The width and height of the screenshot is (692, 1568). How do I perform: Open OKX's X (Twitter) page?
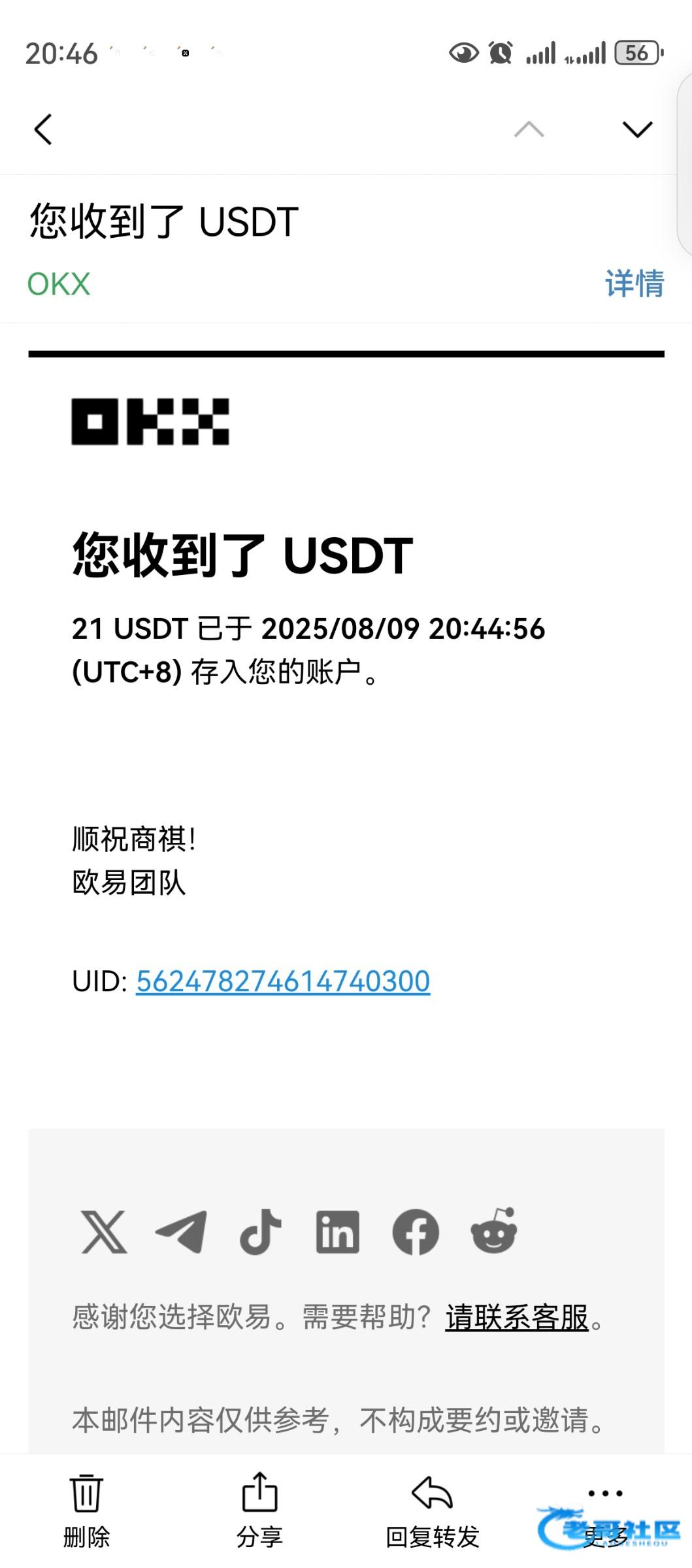click(x=104, y=1232)
